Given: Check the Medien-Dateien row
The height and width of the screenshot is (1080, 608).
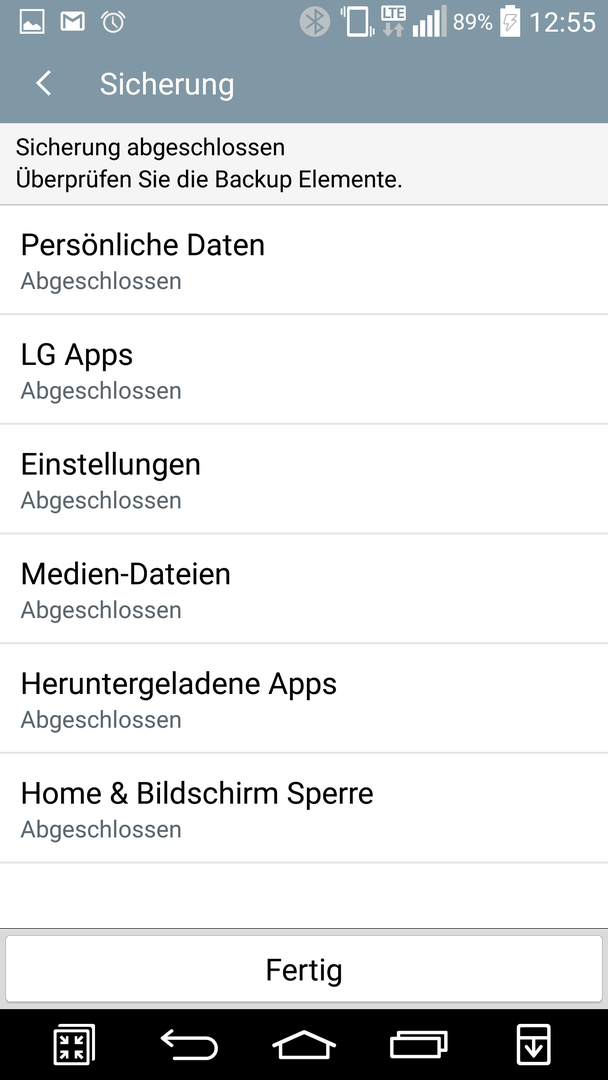Looking at the screenshot, I should pos(304,588).
